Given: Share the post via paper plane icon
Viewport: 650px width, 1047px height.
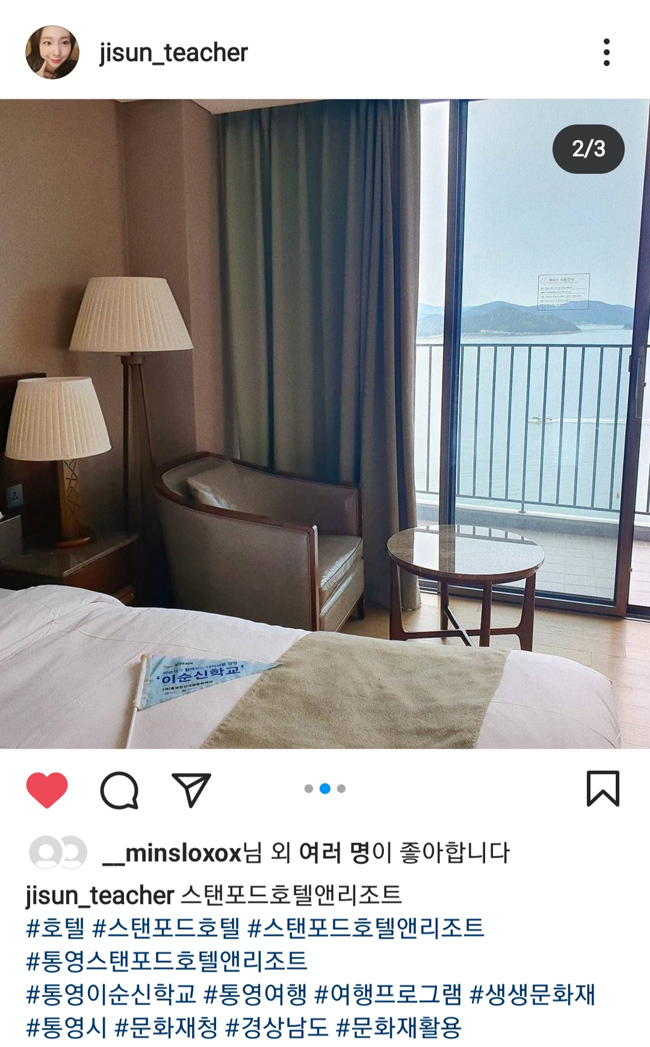Looking at the screenshot, I should tap(192, 790).
